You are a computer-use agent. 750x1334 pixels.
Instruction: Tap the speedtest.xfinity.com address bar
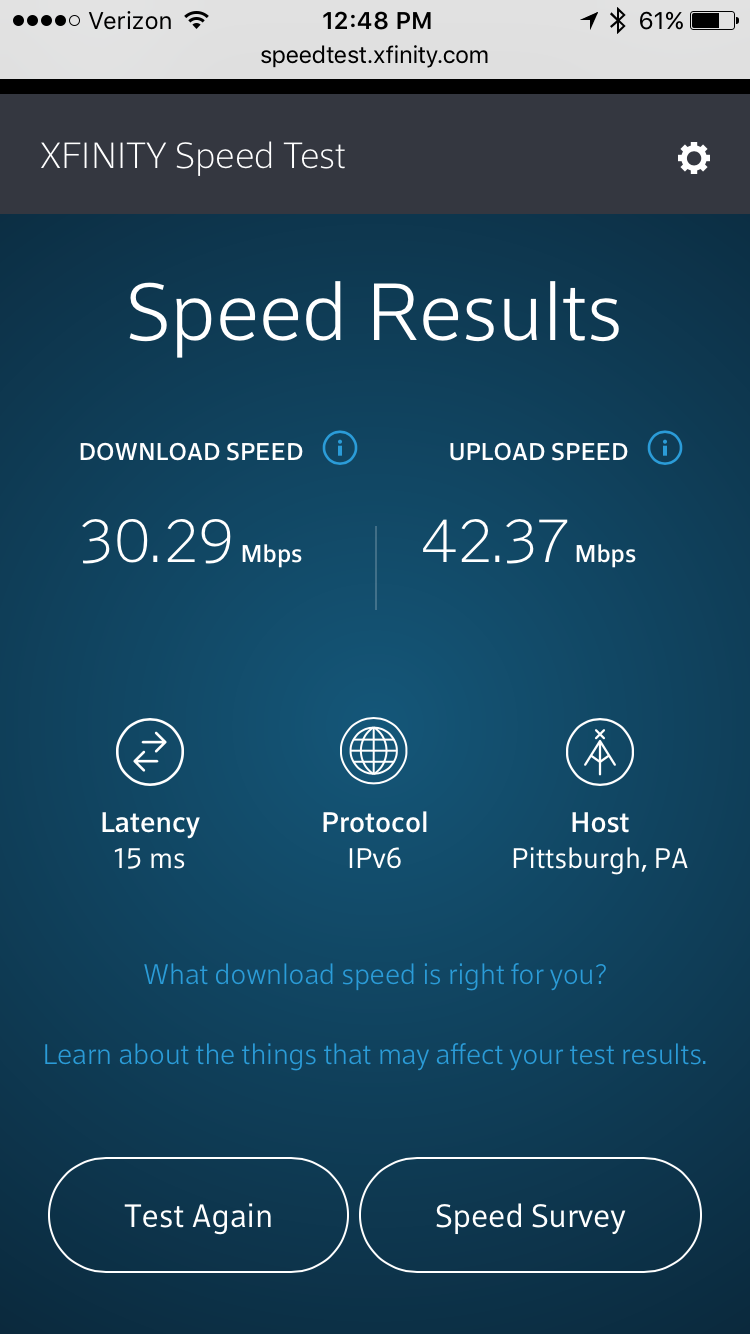tap(375, 56)
